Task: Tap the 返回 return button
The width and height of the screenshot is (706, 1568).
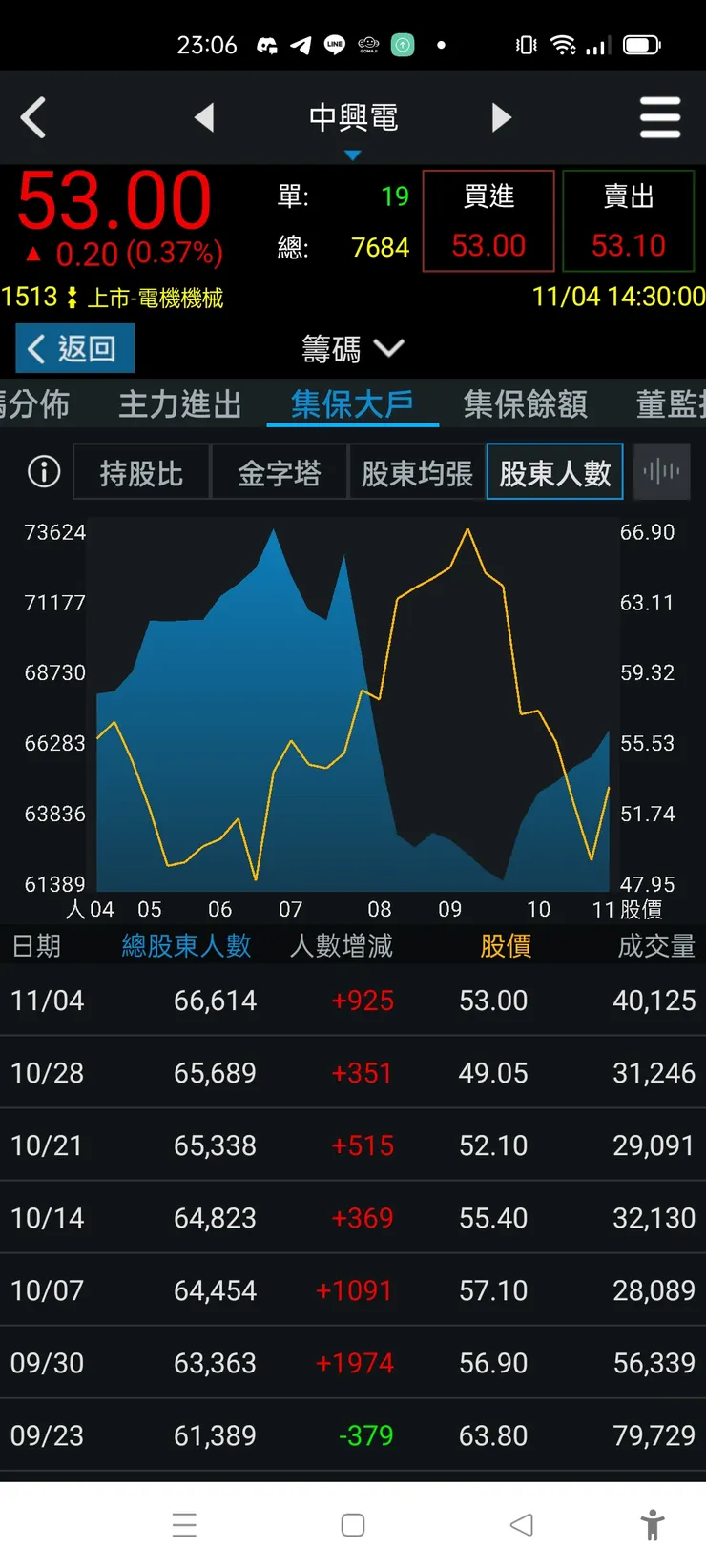Action: [x=73, y=348]
